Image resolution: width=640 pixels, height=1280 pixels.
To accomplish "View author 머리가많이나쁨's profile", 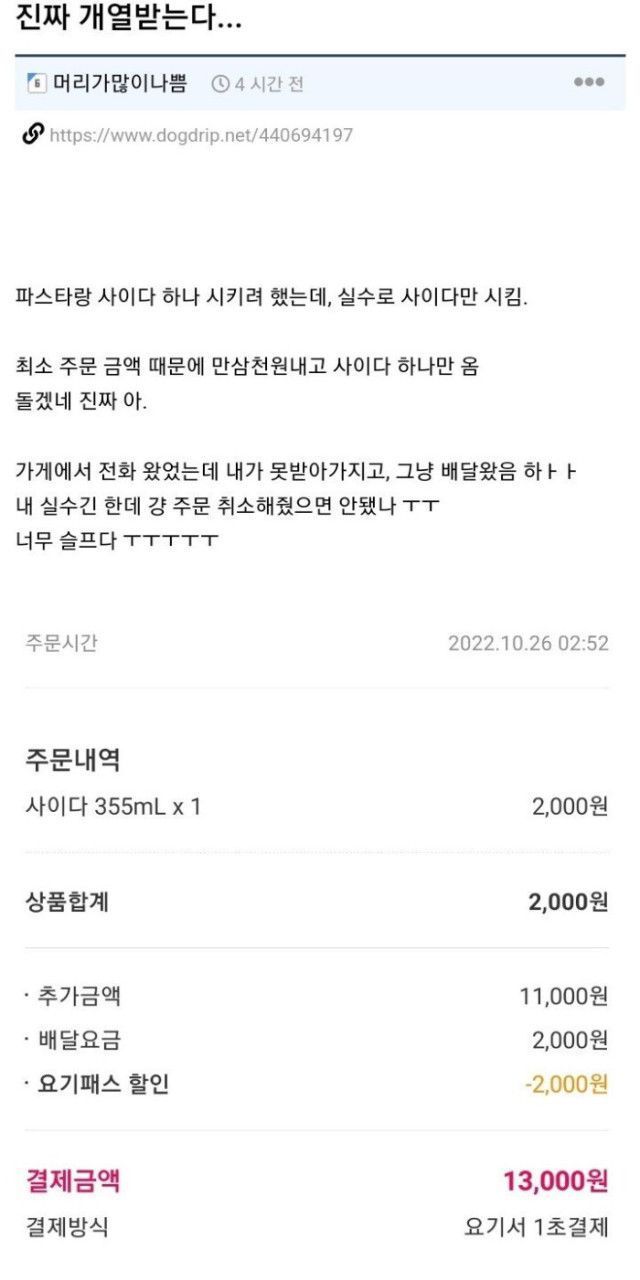I will click(118, 83).
